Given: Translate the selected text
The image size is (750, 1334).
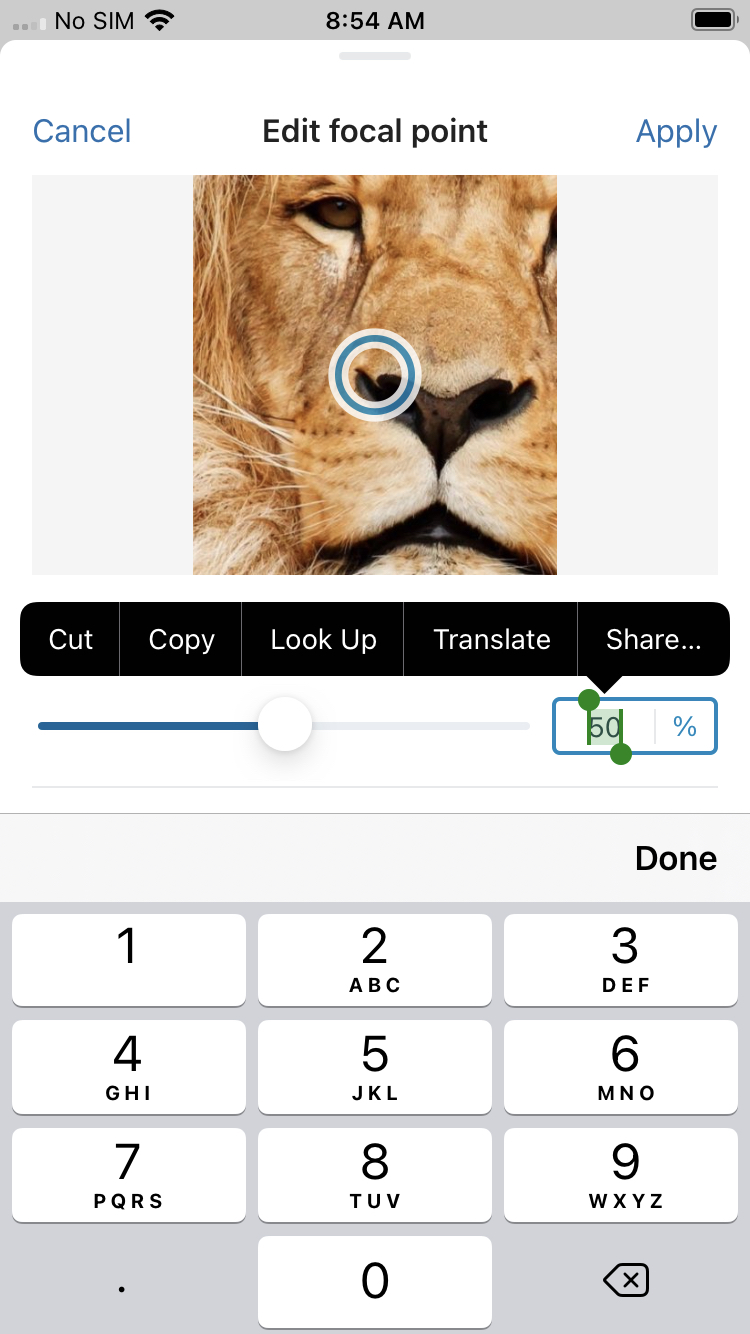Looking at the screenshot, I should (x=491, y=640).
